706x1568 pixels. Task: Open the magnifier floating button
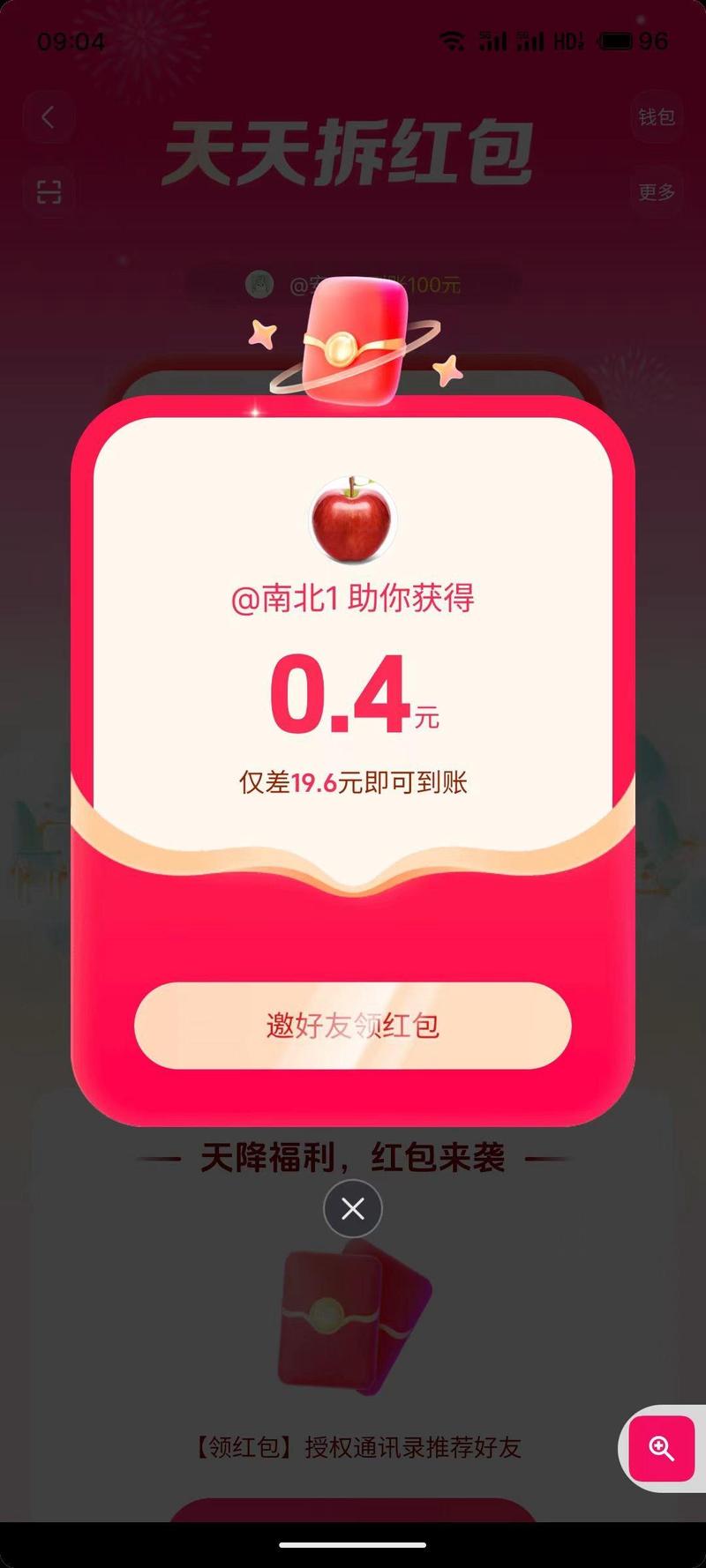click(662, 1448)
